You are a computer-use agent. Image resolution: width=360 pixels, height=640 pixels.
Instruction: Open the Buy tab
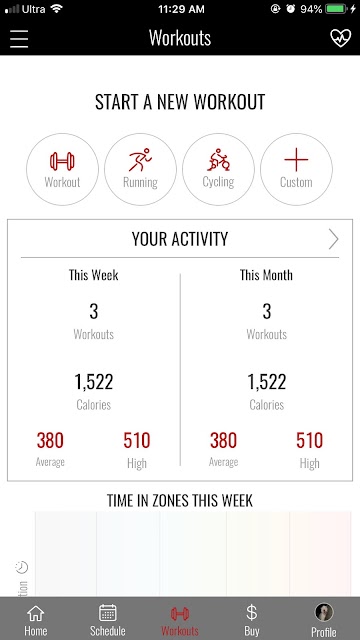252,620
